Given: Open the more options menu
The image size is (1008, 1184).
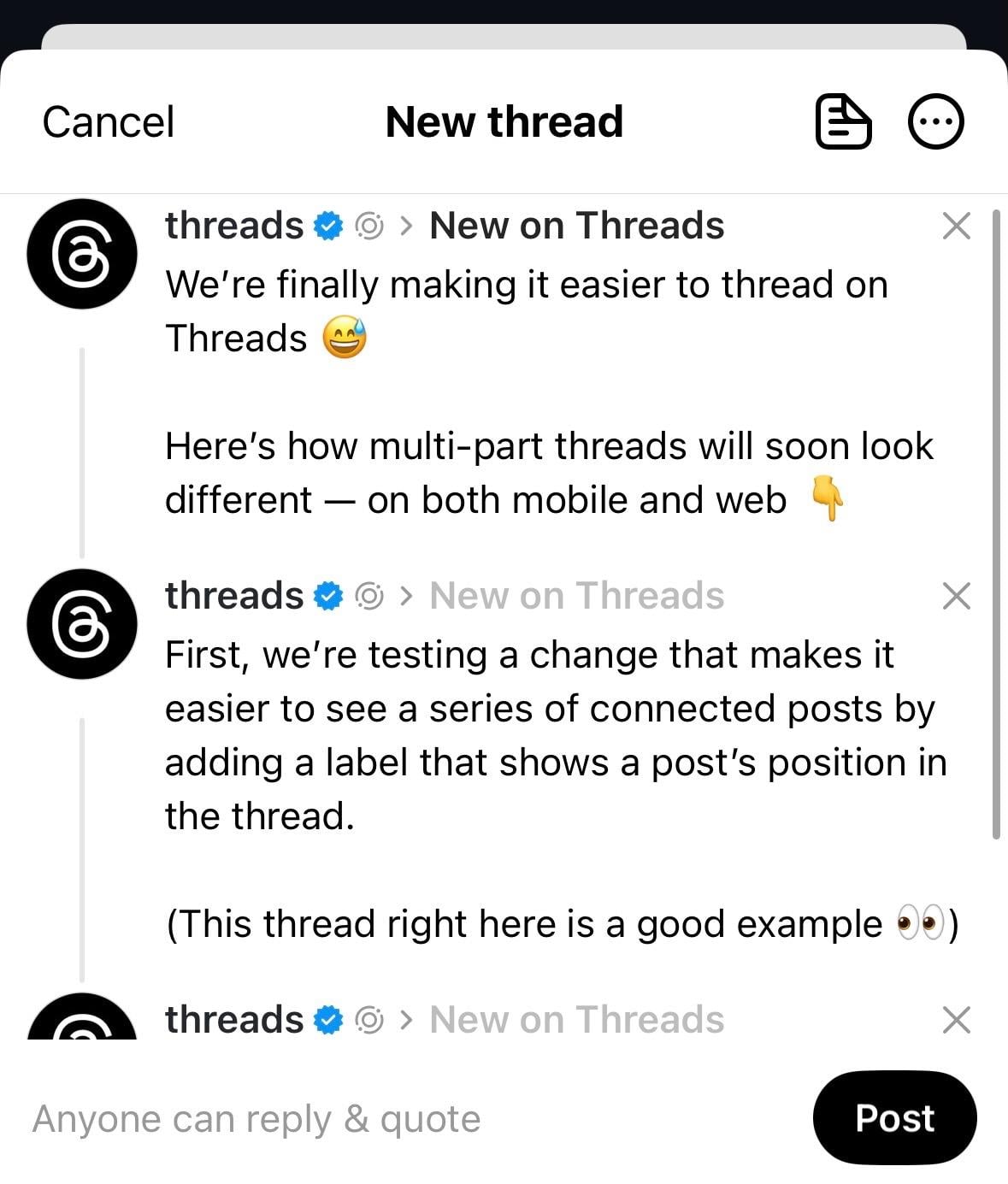Looking at the screenshot, I should click(x=935, y=122).
